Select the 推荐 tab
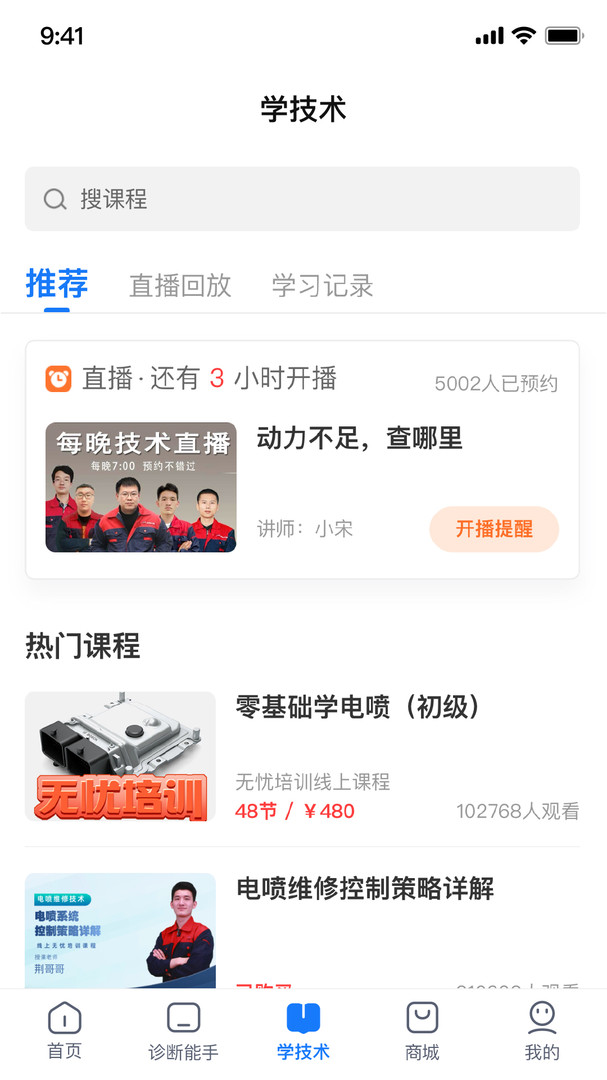607x1080 pixels. tap(57, 285)
